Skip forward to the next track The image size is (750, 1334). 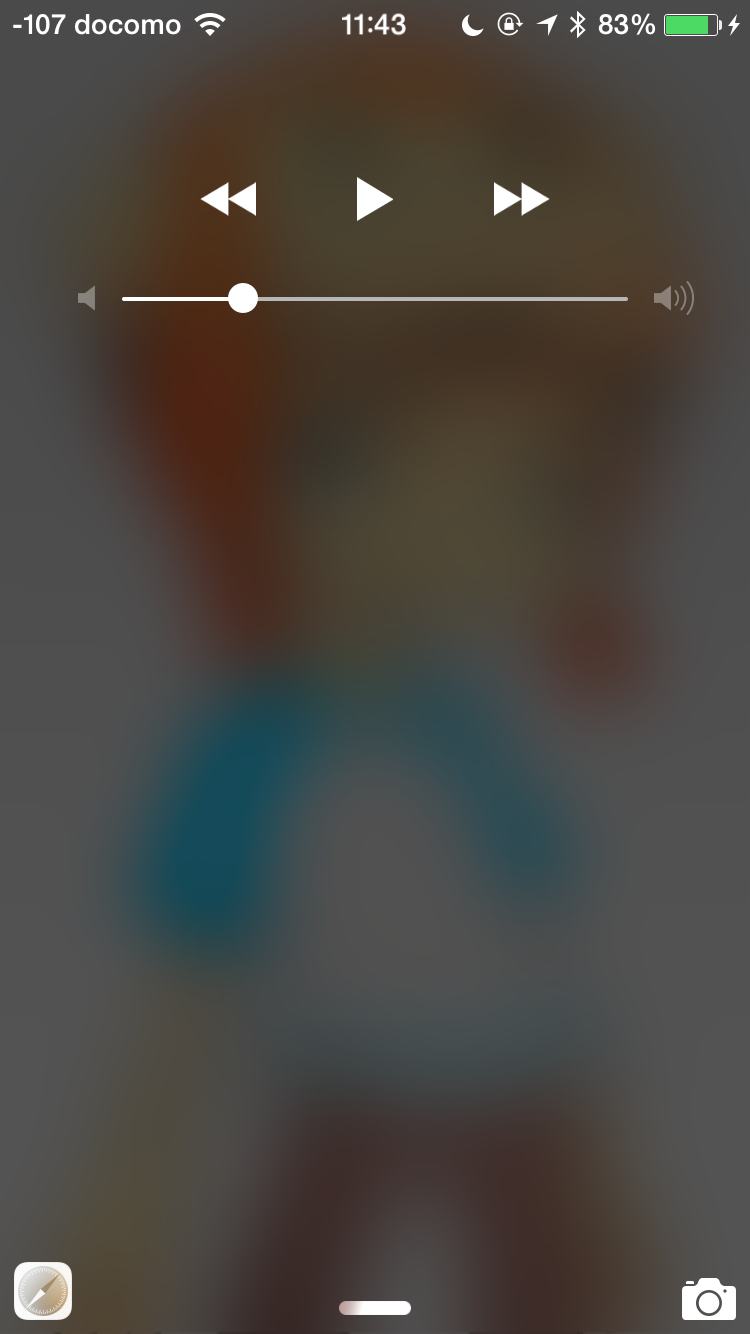click(x=521, y=199)
